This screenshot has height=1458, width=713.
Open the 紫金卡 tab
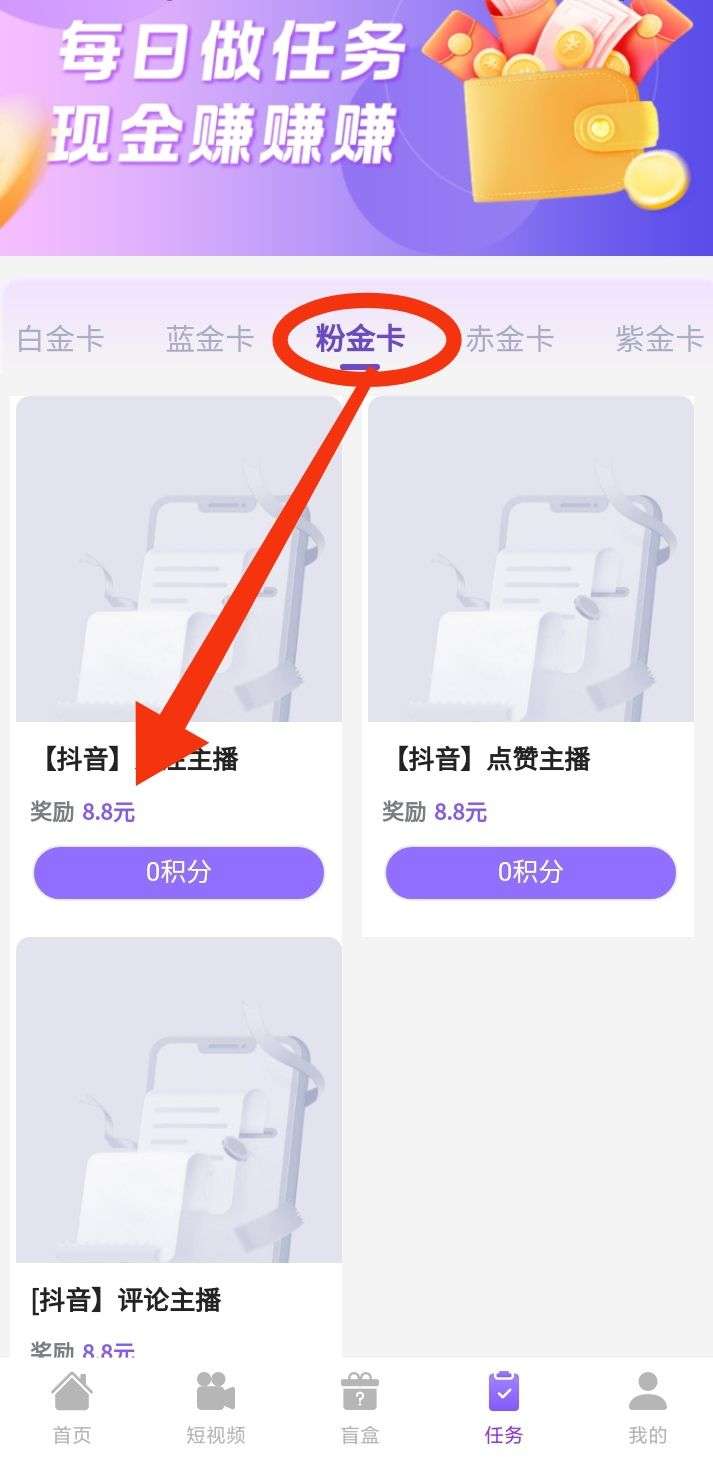pyautogui.click(x=660, y=340)
